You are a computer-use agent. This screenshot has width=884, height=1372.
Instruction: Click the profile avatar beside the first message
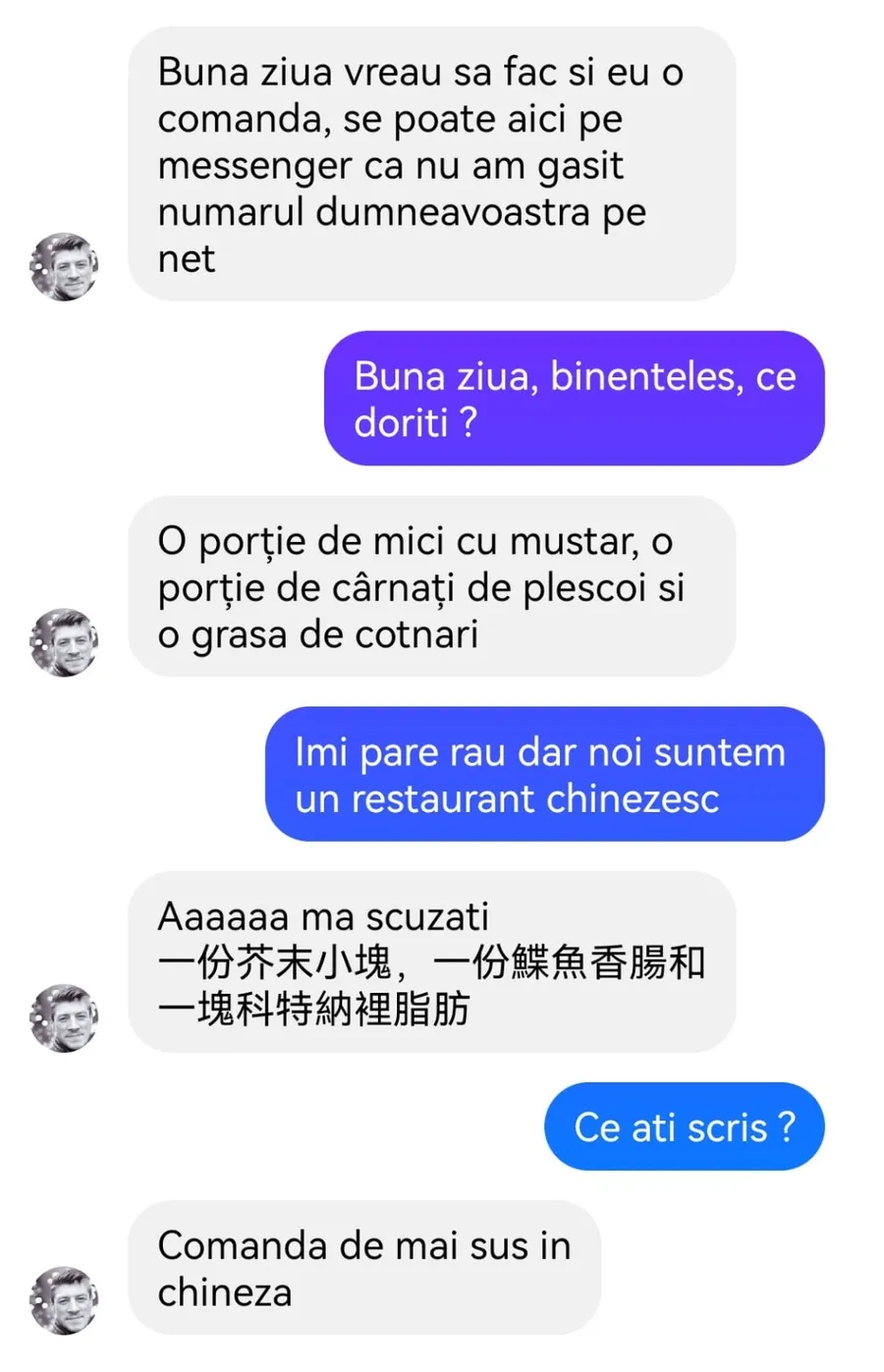63,267
